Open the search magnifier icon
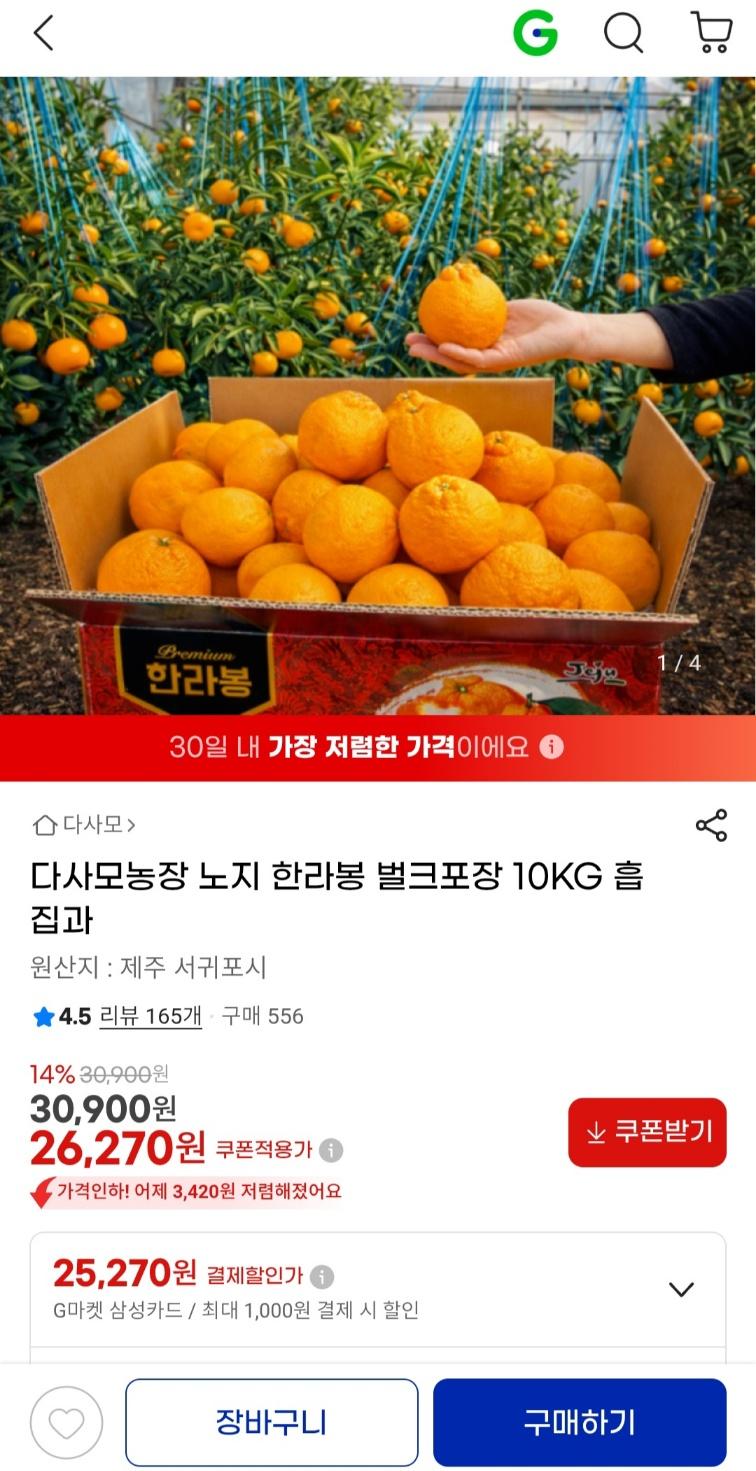Screen dimensions: 756x1471 pos(623,34)
